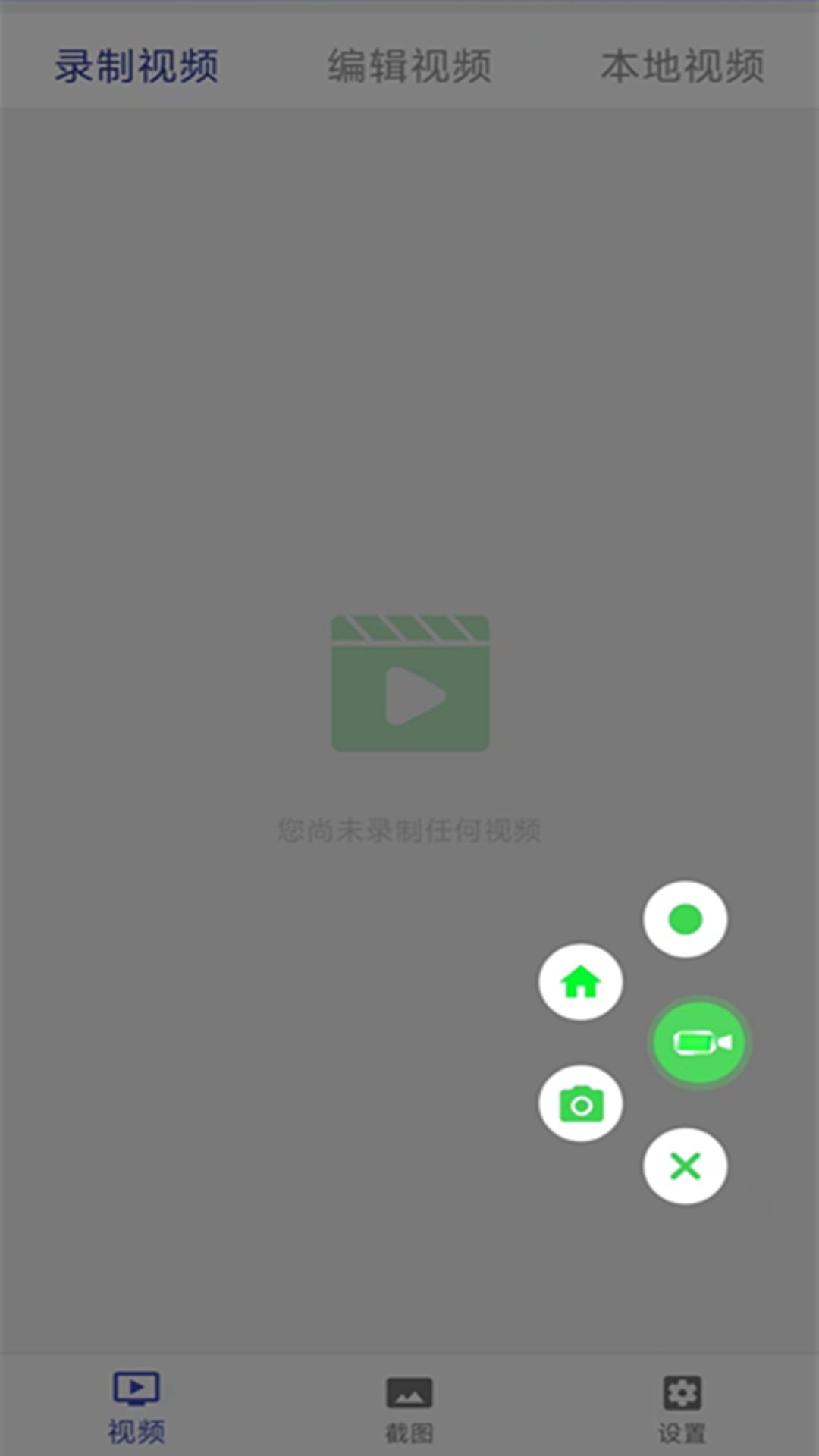Image resolution: width=819 pixels, height=1456 pixels.
Task: Switch to the 本地视频 tab
Action: [x=682, y=66]
